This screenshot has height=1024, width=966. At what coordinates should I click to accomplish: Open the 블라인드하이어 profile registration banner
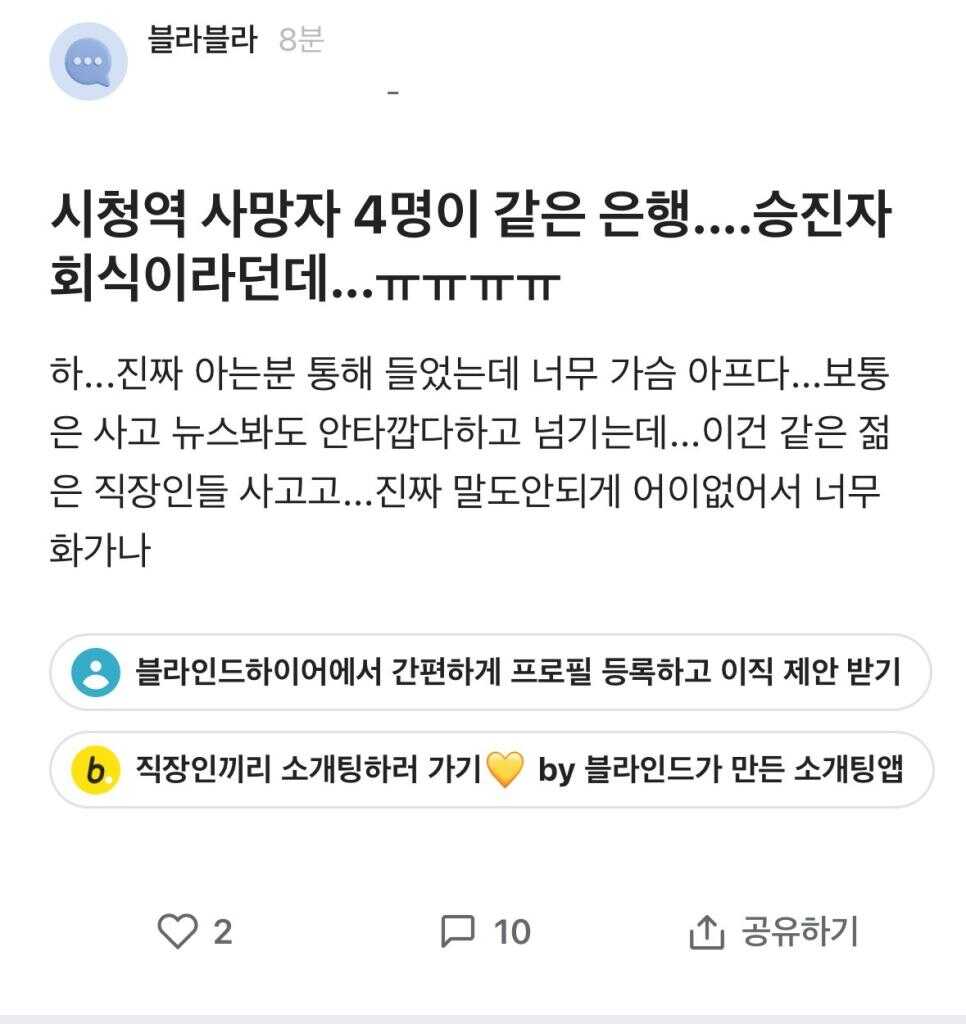[x=490, y=672]
